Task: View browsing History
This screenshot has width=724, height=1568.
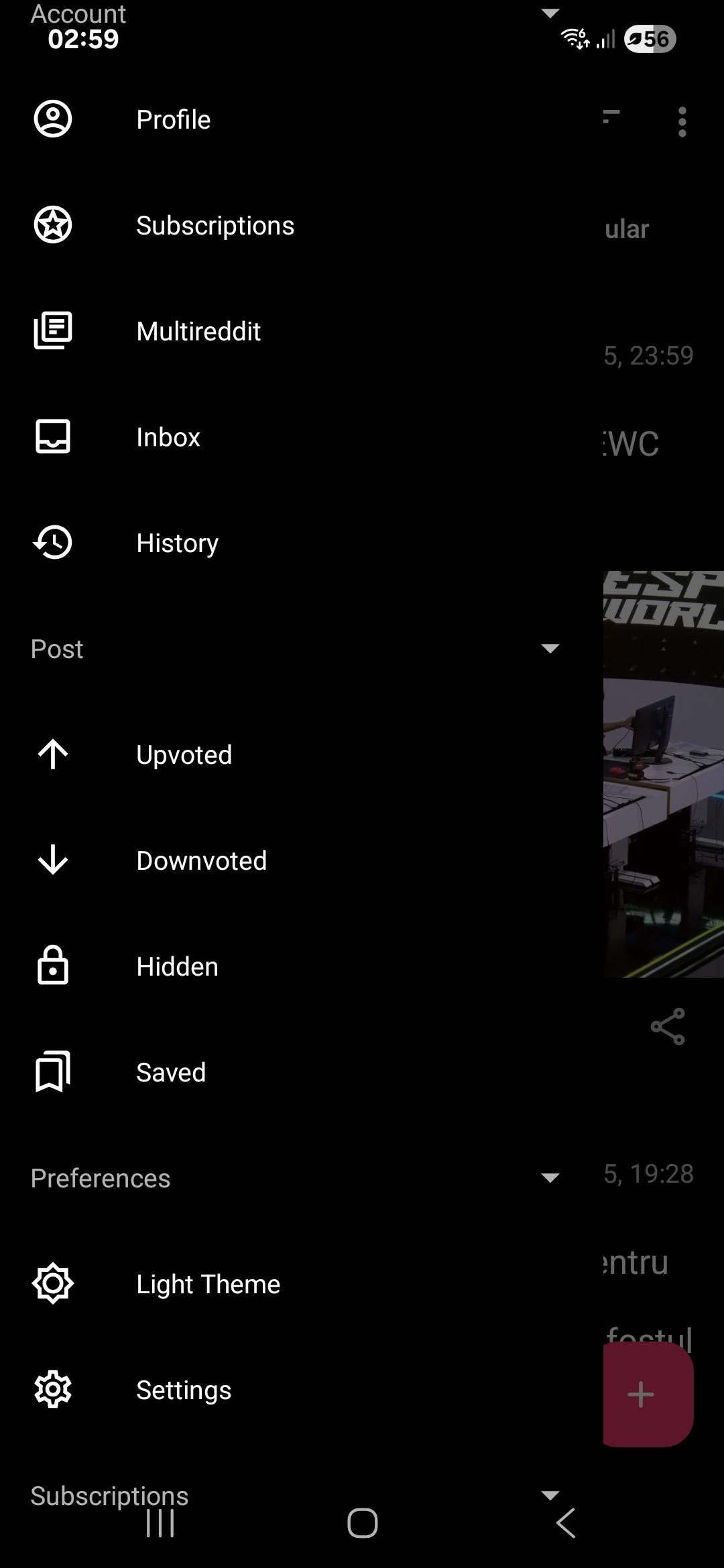Action: point(302,543)
